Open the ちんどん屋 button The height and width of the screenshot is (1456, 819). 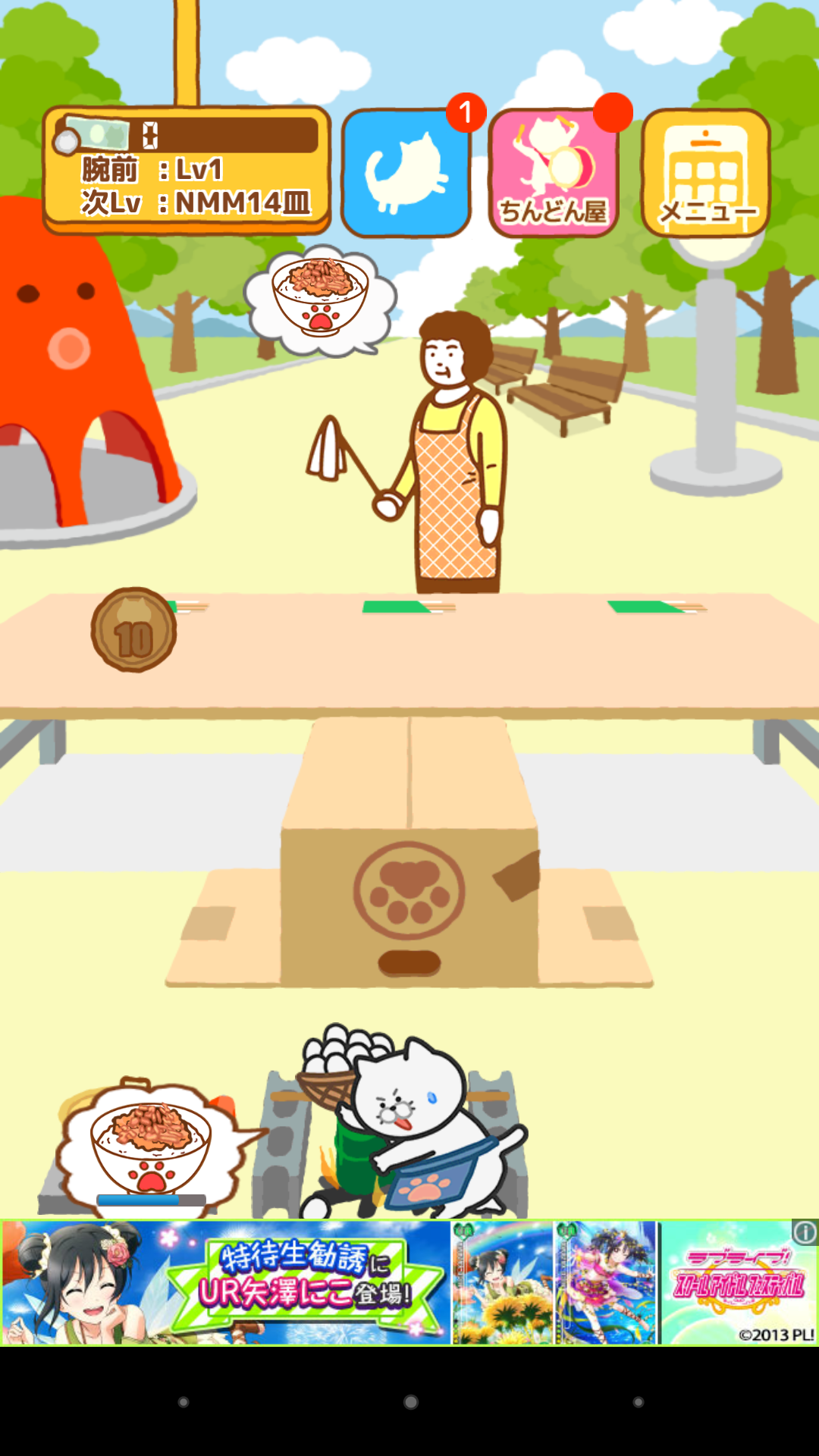(554, 173)
